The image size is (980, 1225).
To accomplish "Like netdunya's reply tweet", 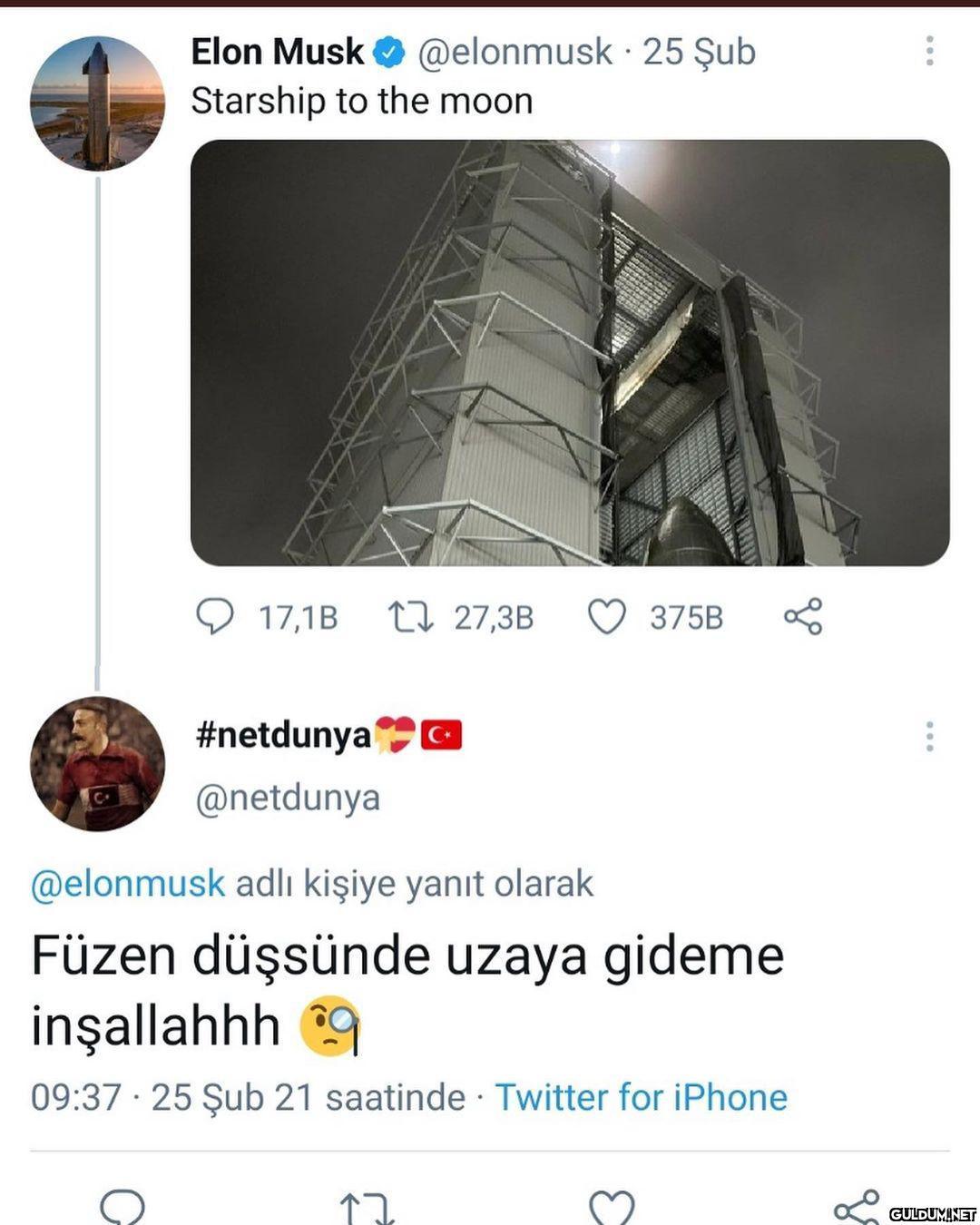I will point(612,1208).
